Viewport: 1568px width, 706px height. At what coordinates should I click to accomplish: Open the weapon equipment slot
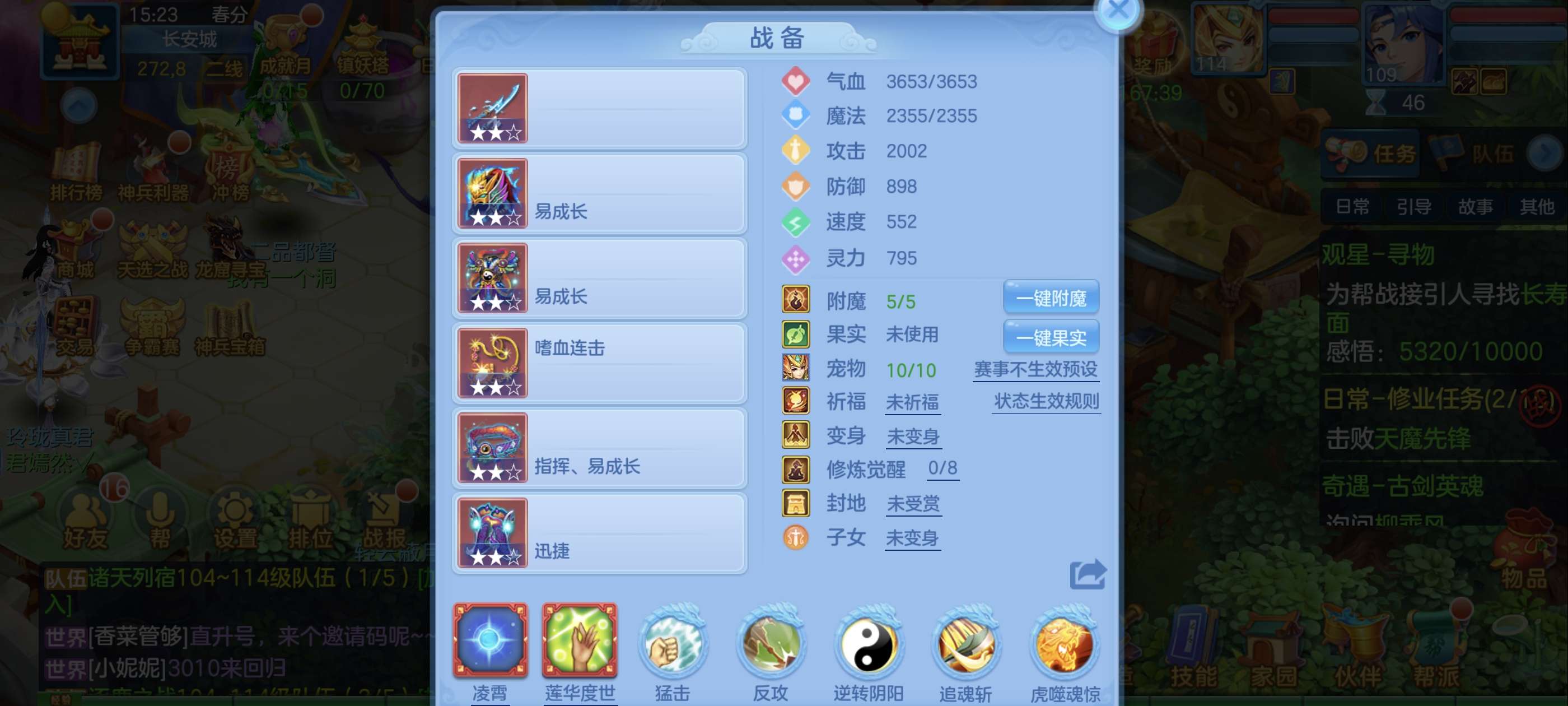(599, 109)
